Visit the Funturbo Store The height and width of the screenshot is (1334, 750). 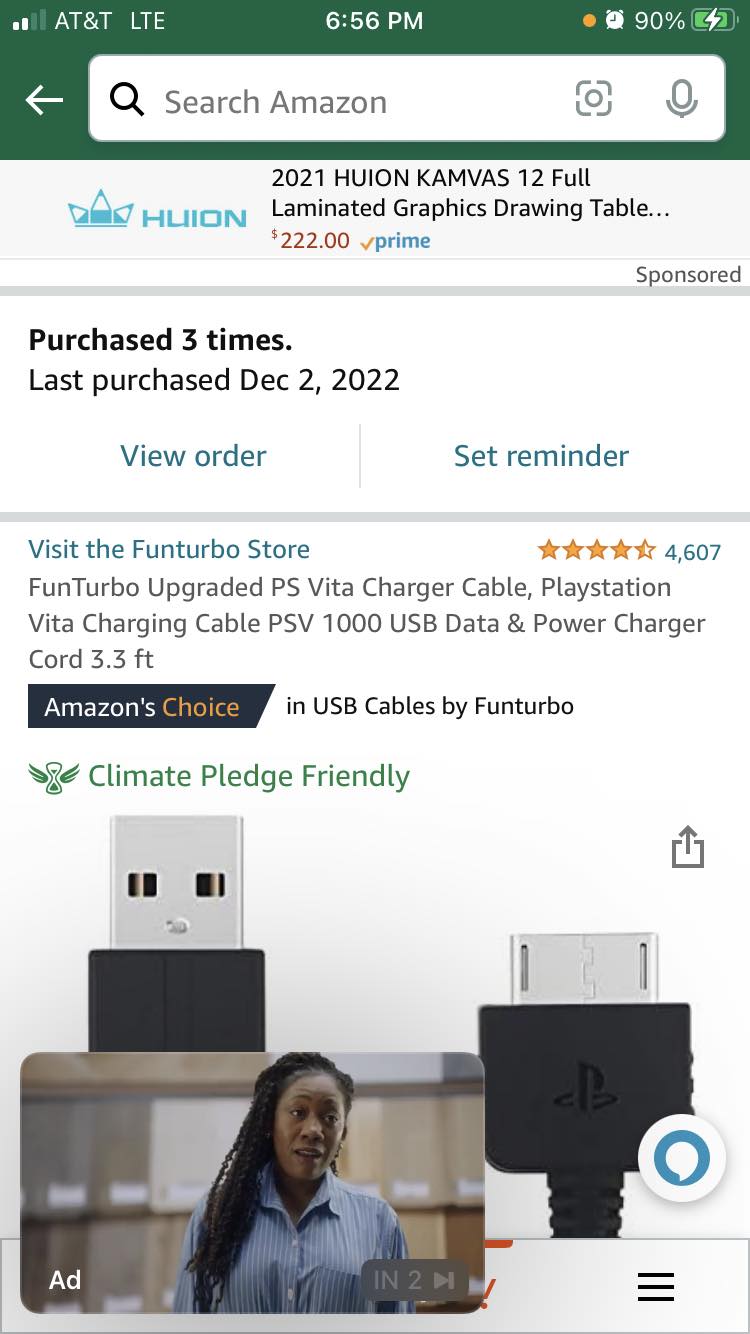169,549
